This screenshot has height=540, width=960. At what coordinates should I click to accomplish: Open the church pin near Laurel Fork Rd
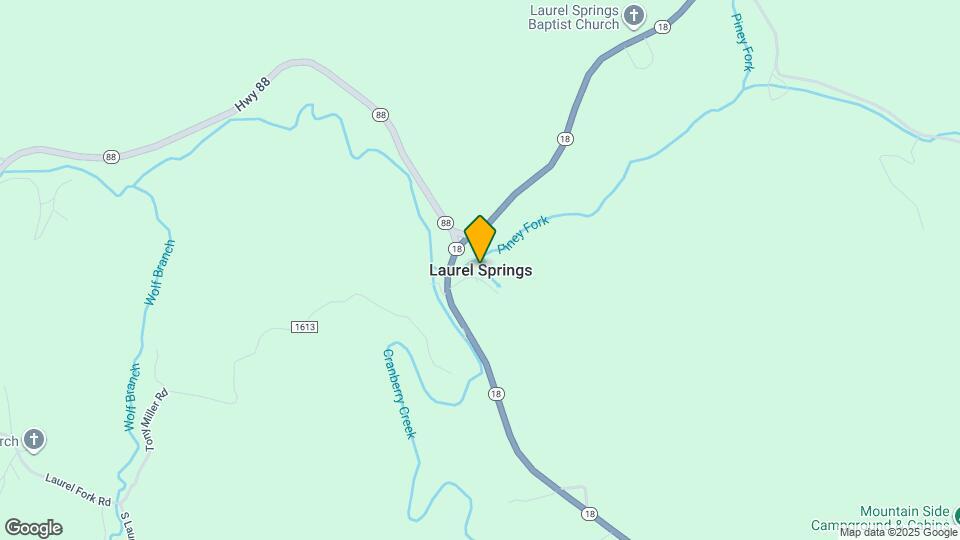point(34,439)
